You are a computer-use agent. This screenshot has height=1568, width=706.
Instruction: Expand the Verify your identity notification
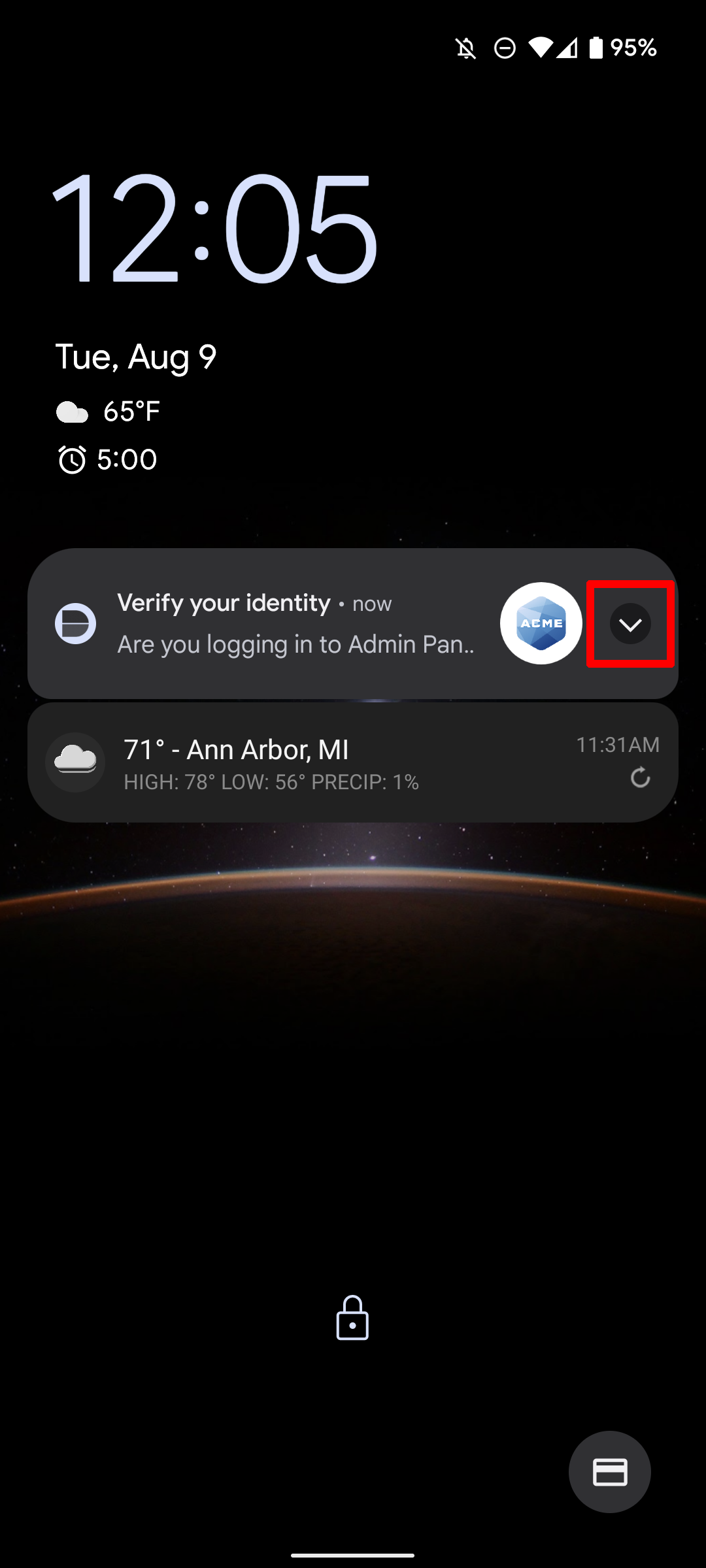630,624
